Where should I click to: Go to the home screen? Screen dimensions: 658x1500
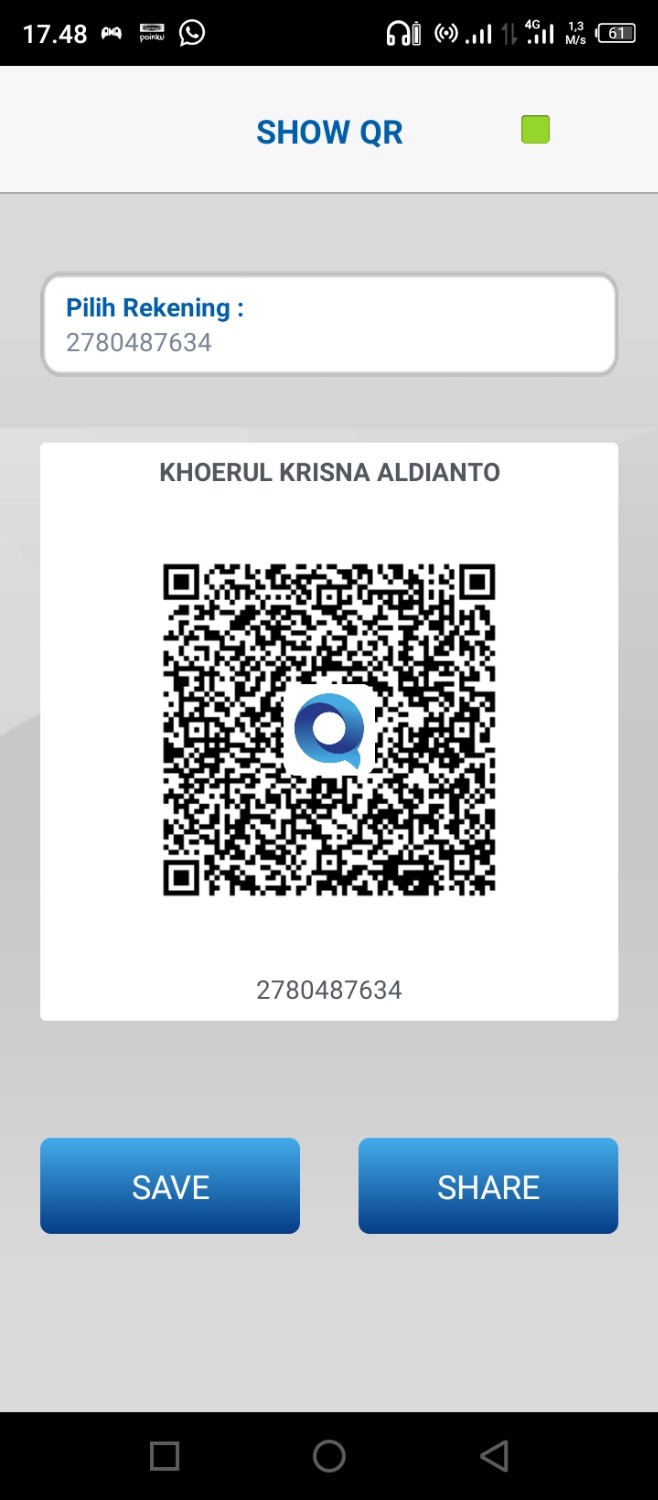tap(329, 1455)
